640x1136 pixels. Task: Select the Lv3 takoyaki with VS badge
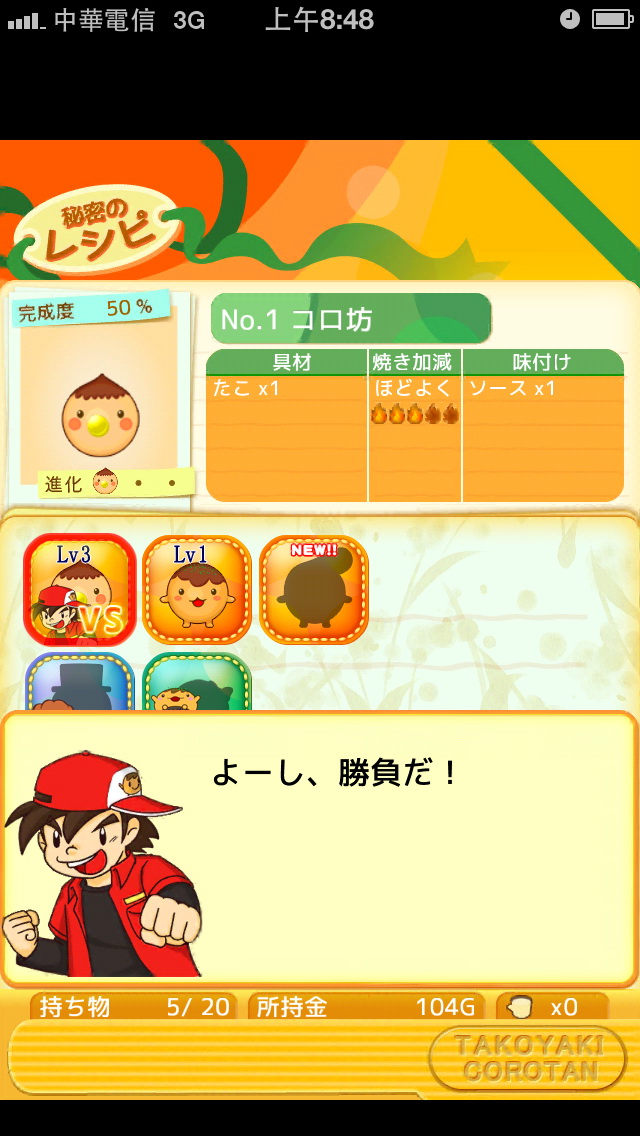point(79,589)
